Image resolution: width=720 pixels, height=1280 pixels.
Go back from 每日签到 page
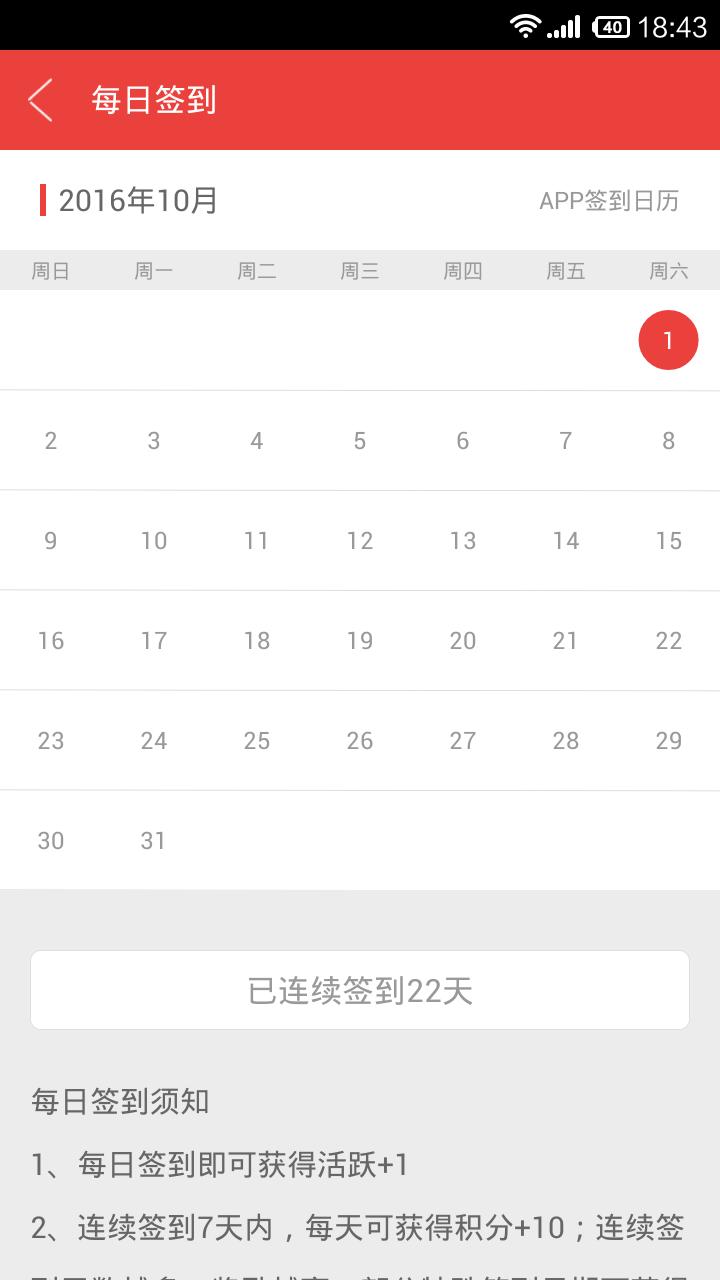click(41, 101)
